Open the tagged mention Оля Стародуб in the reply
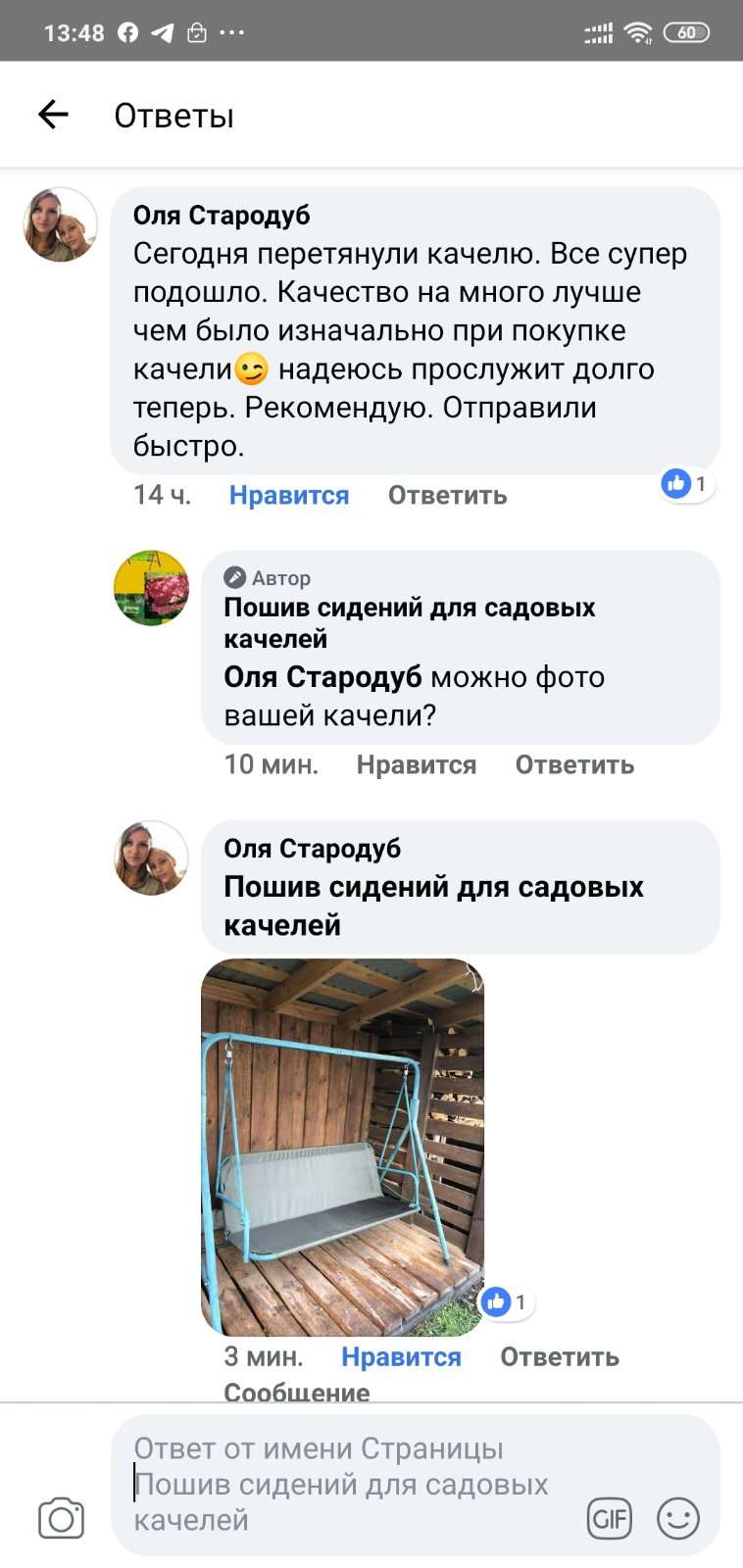 point(322,677)
